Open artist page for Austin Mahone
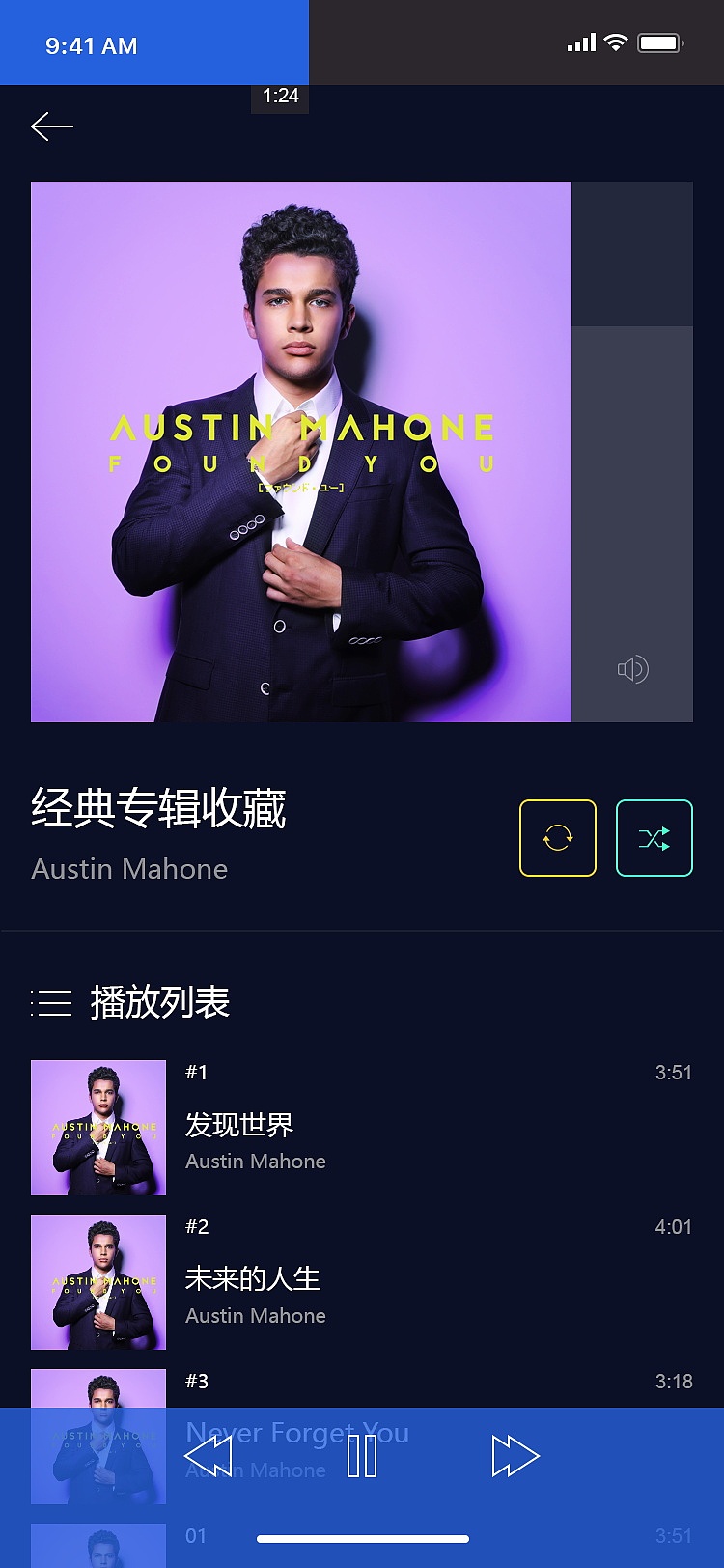The image size is (724, 1568). 129,869
